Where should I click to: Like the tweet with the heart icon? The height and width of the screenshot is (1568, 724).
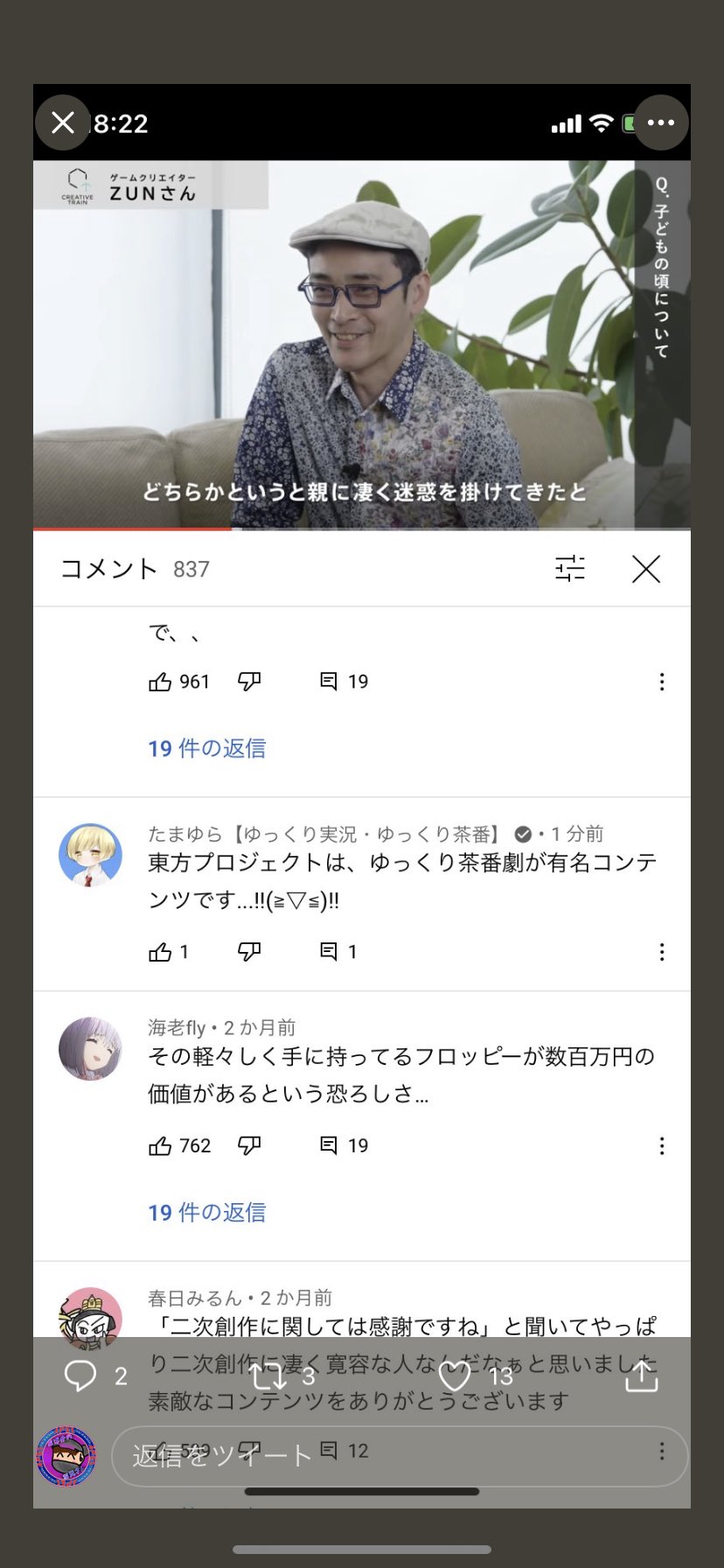455,1376
